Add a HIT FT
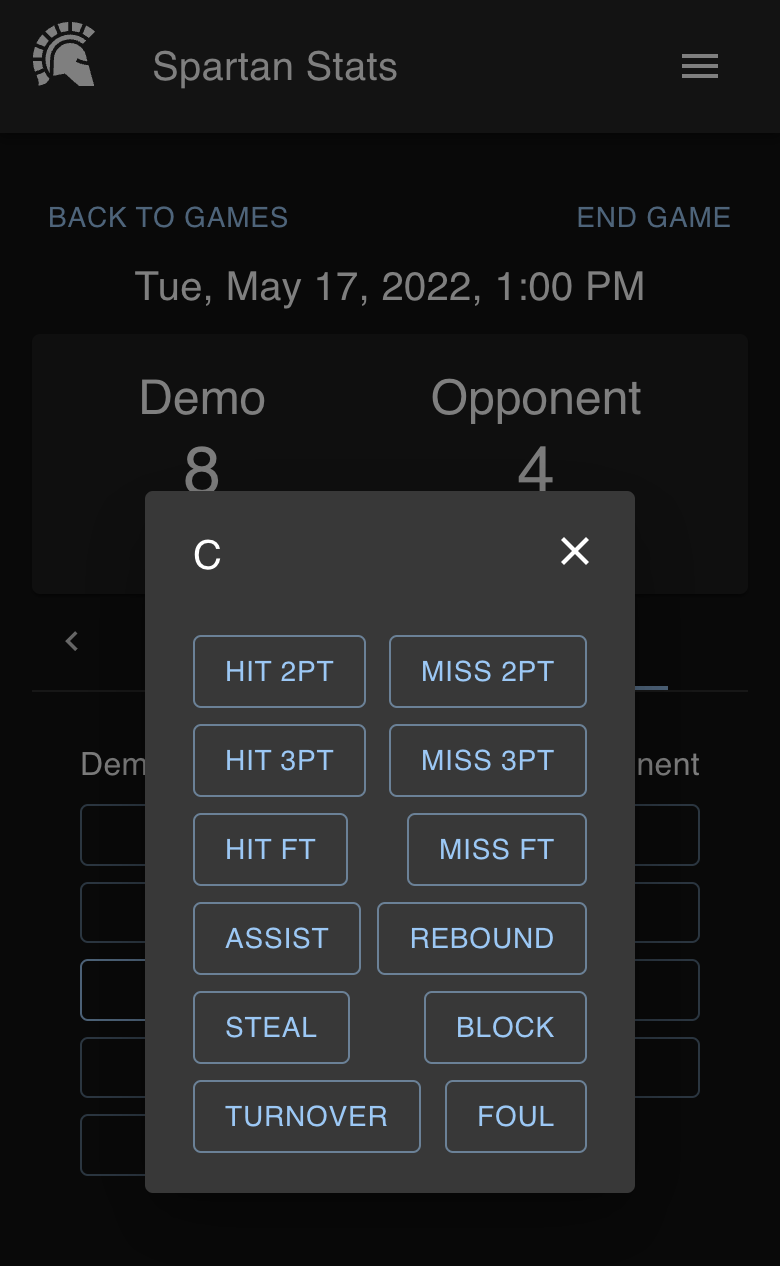 (270, 850)
